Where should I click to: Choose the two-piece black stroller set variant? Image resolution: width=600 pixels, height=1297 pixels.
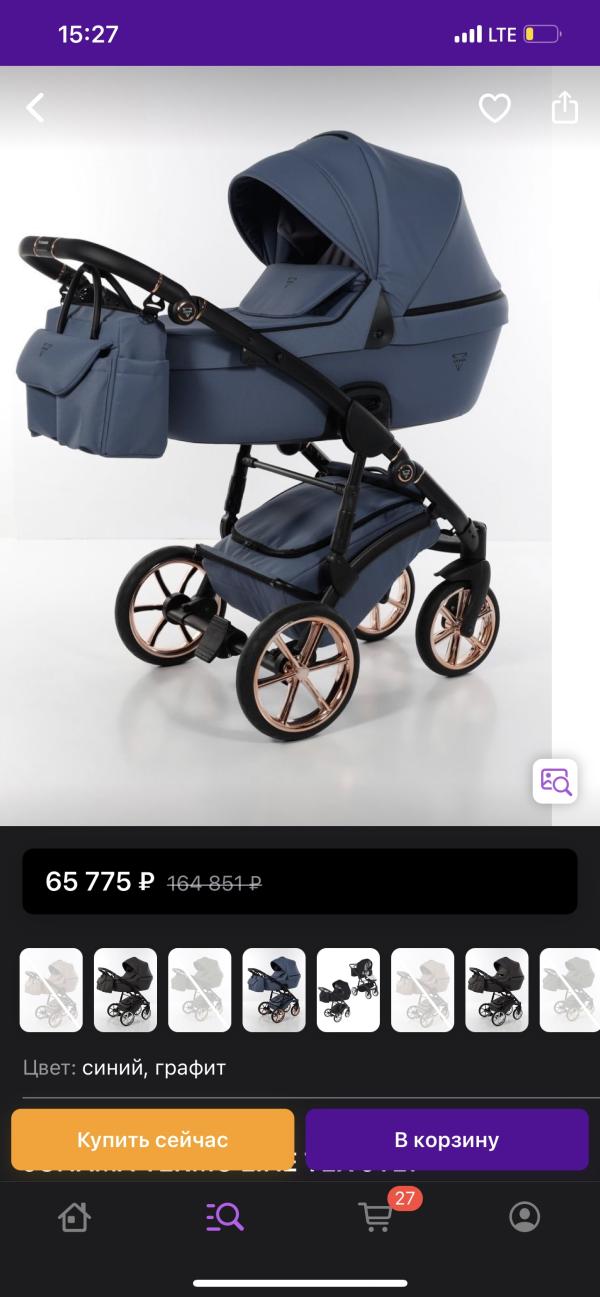[x=348, y=990]
